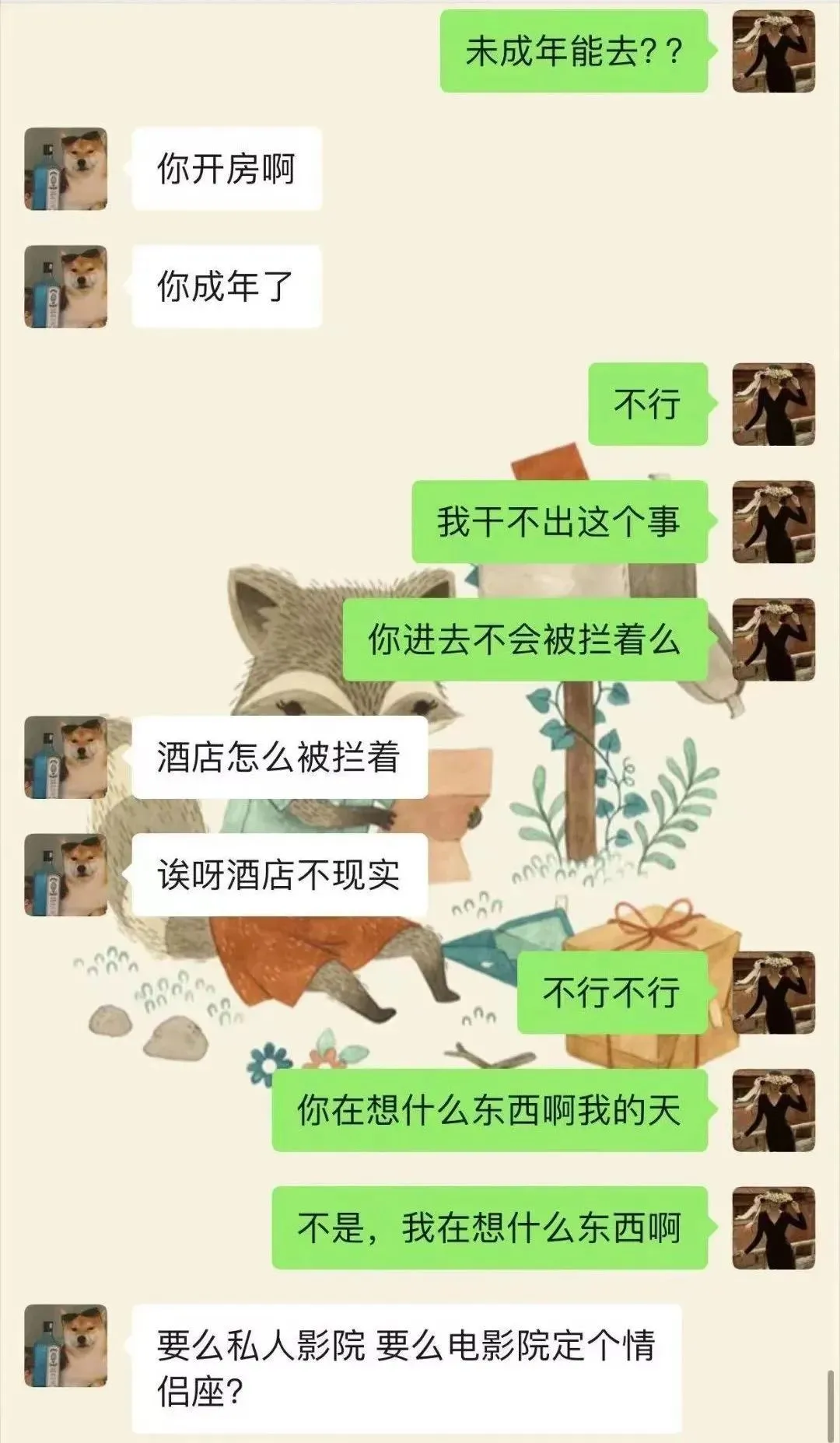Open profile from avatar by "诶呀酒店不现实"
The width and height of the screenshot is (840, 1443).
pos(65,874)
